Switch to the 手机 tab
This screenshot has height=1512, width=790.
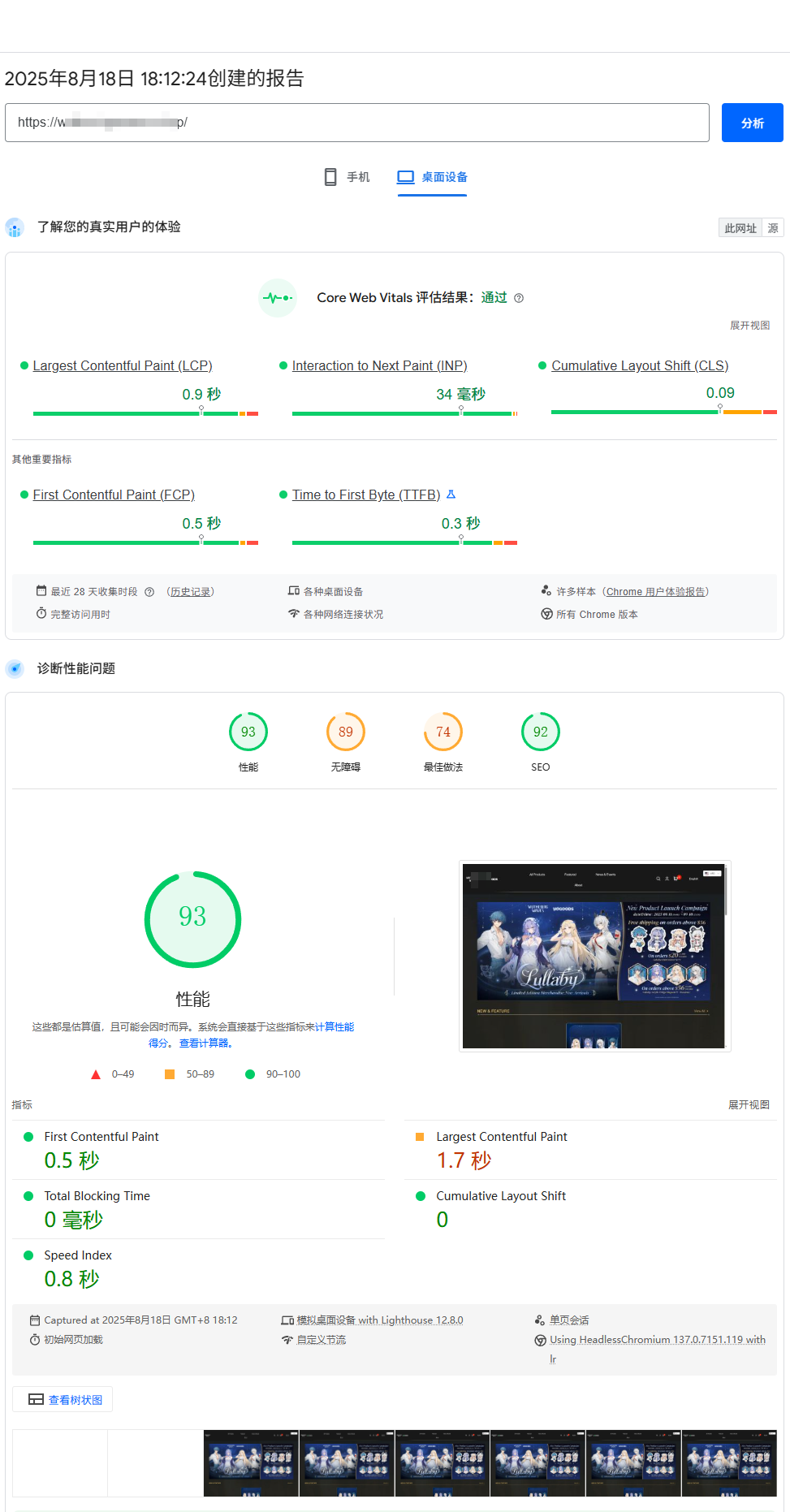pos(347,177)
